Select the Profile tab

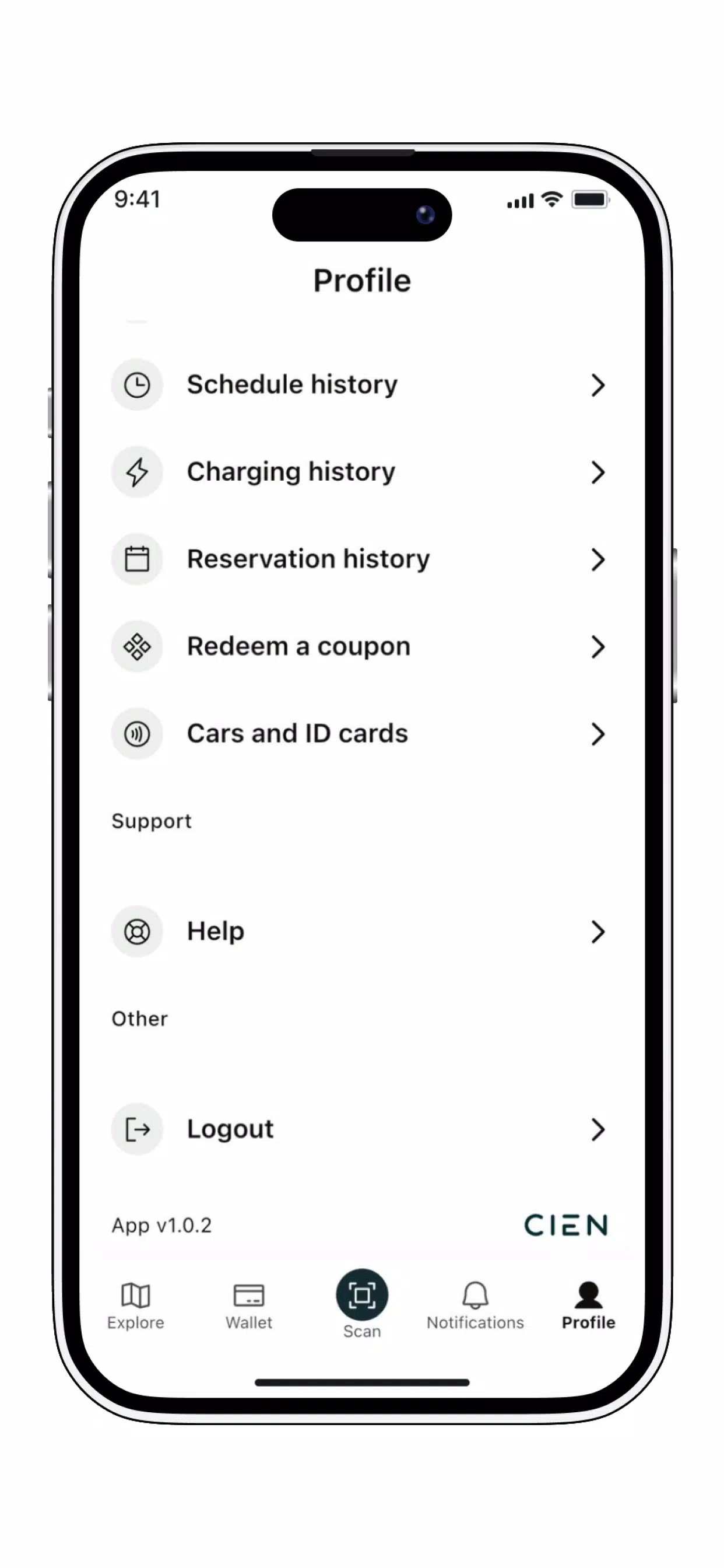pyautogui.click(x=588, y=1306)
